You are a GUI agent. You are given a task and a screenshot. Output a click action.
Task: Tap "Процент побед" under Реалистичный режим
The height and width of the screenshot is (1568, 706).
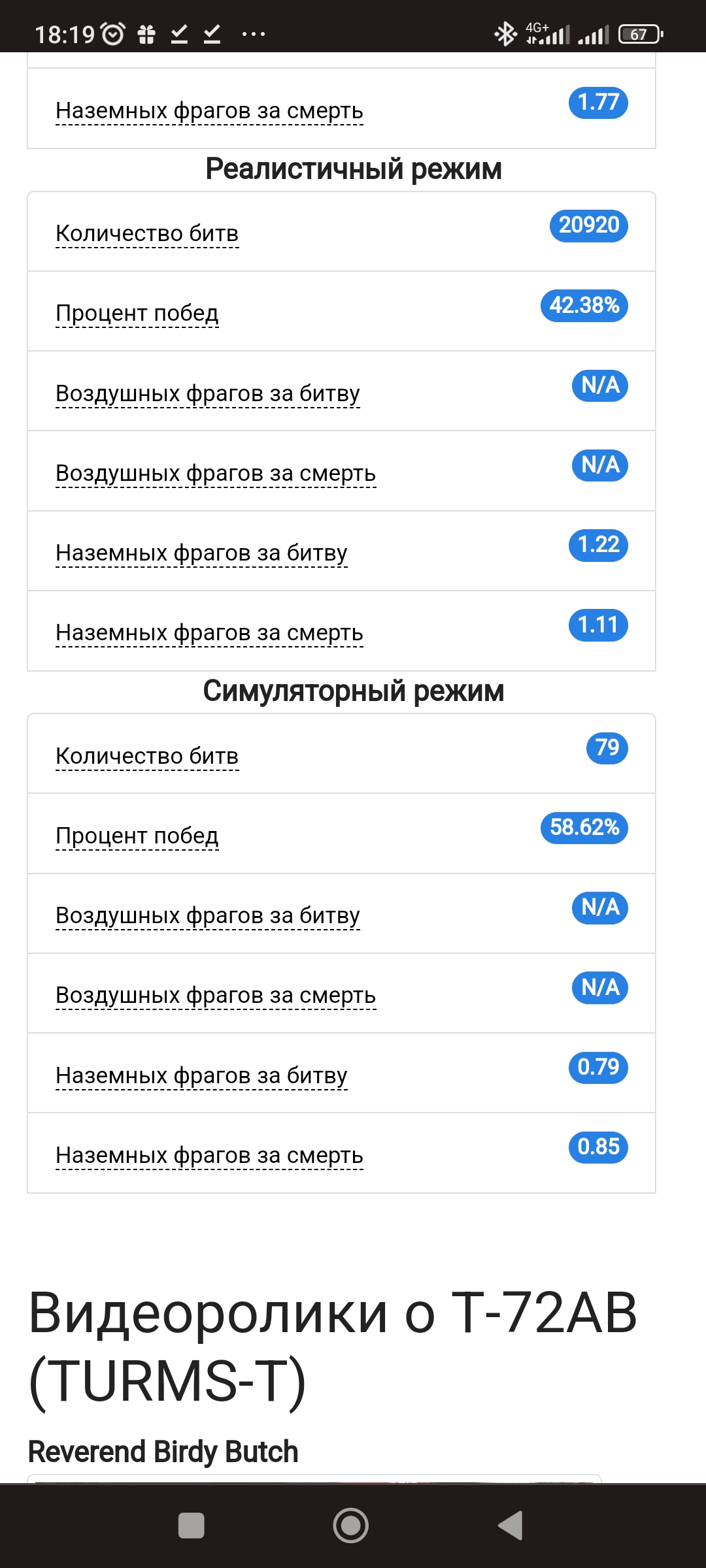pyautogui.click(x=137, y=313)
